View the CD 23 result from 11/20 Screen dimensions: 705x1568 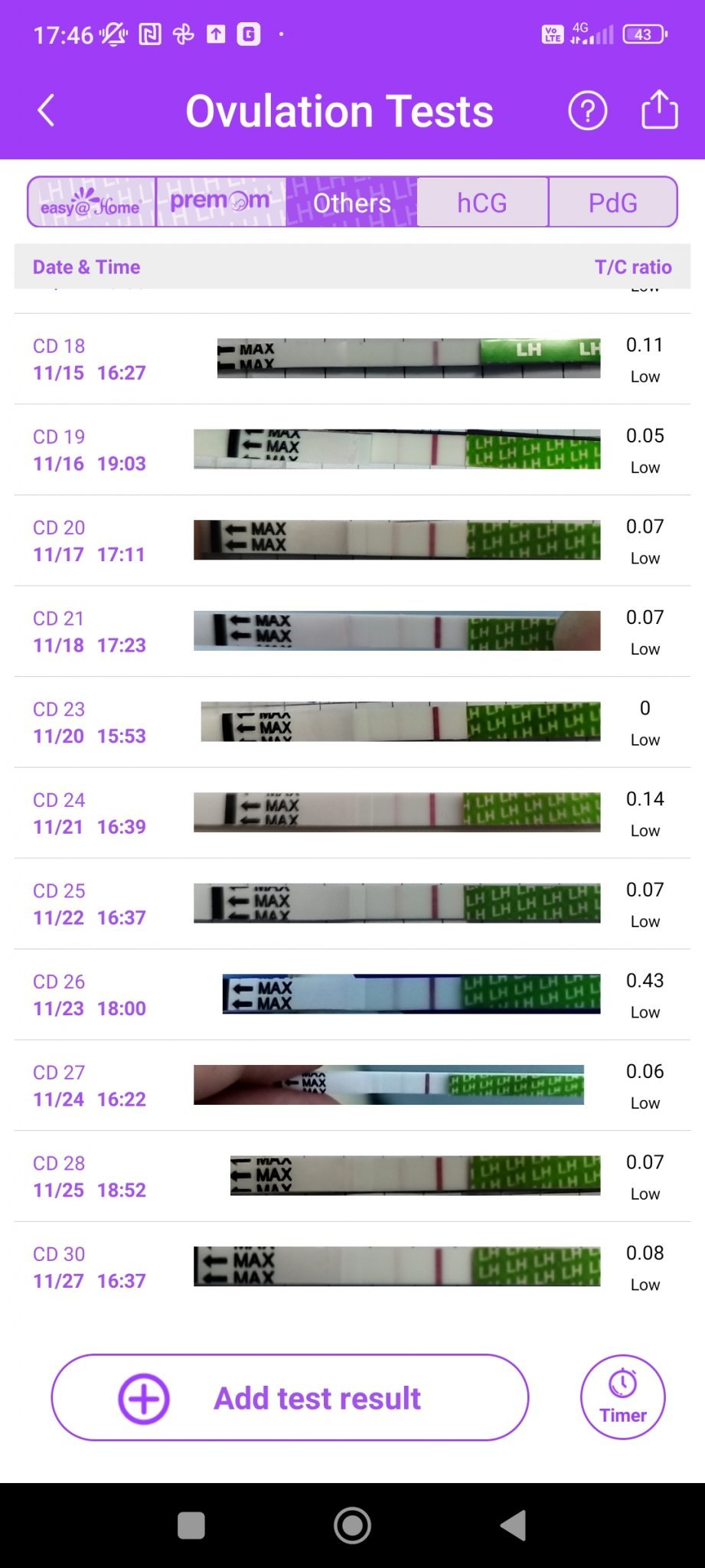coord(352,722)
